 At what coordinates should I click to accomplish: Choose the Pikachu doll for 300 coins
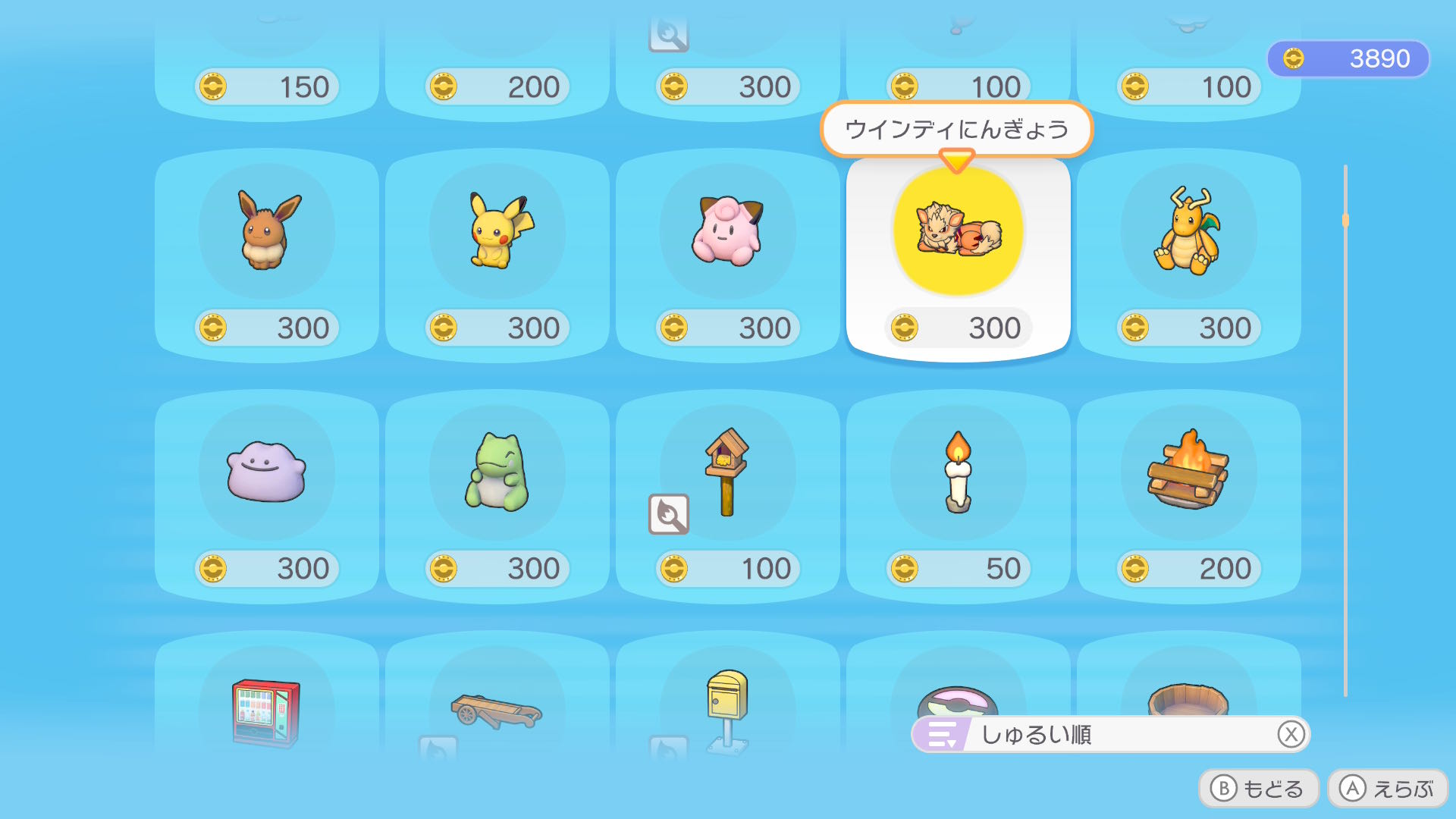(497, 255)
